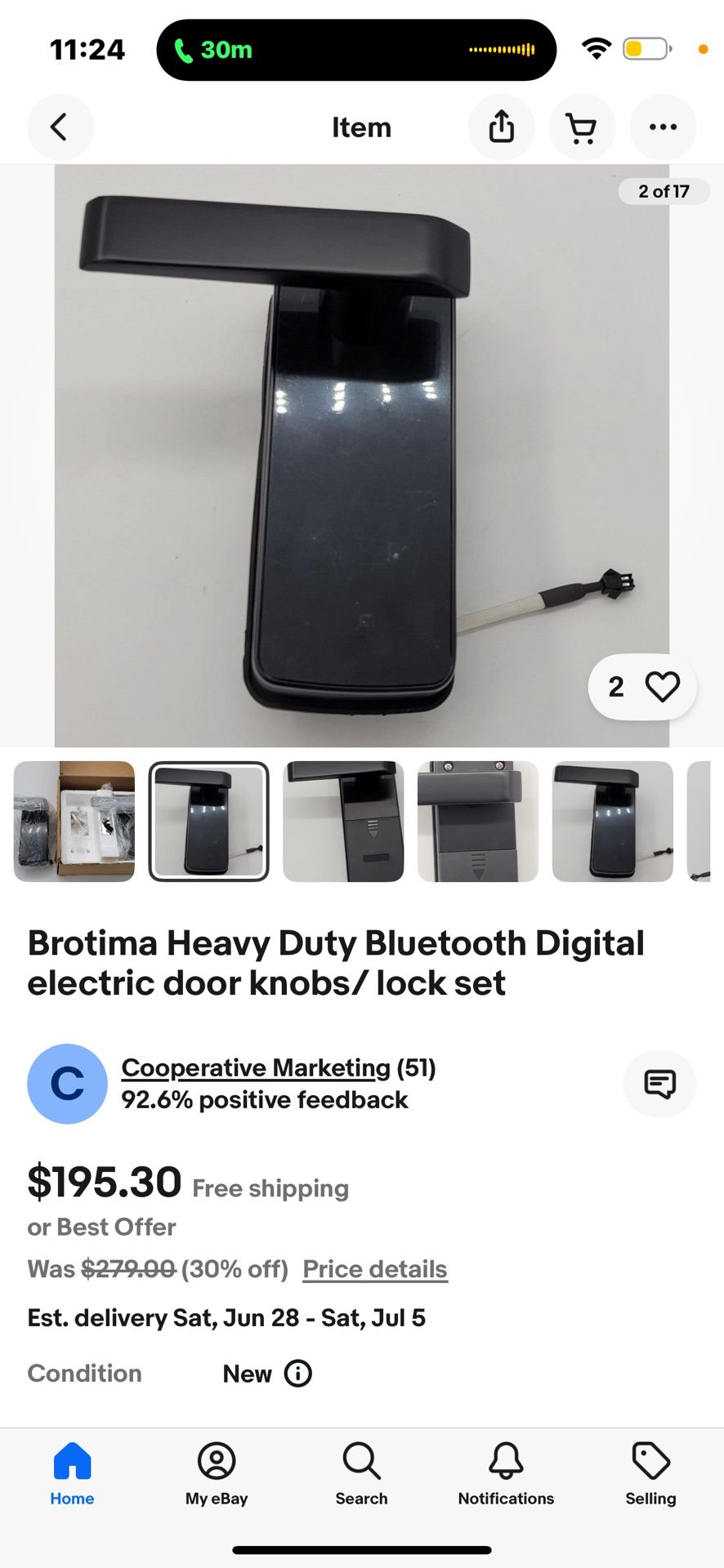Open the Notifications tab
724x1568 pixels.
[506, 1474]
